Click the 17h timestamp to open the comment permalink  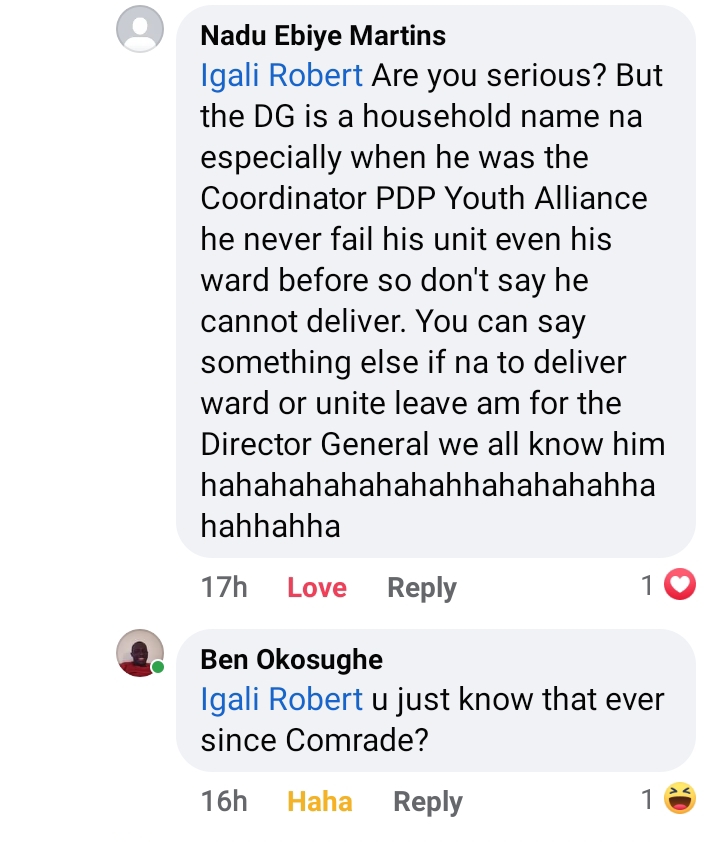[x=222, y=587]
